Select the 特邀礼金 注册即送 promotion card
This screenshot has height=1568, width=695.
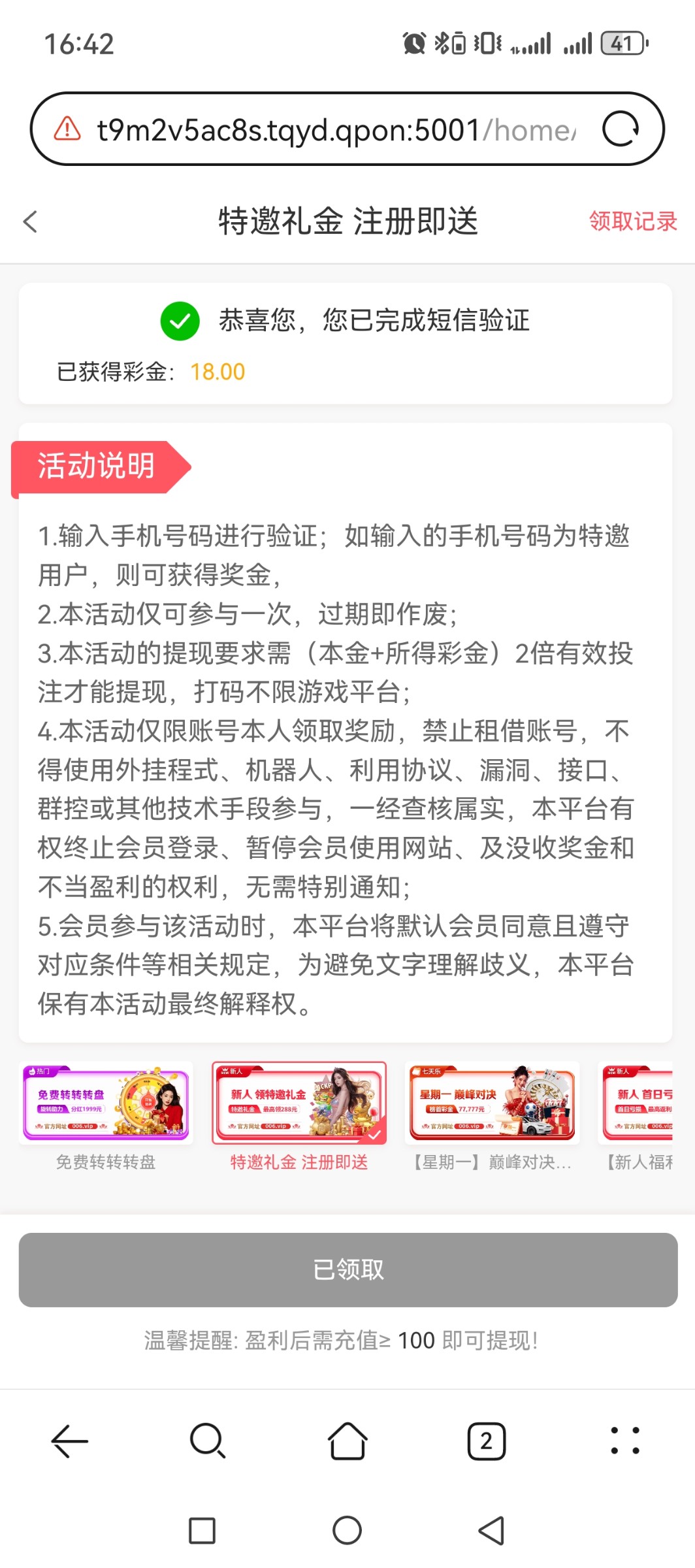299,1104
